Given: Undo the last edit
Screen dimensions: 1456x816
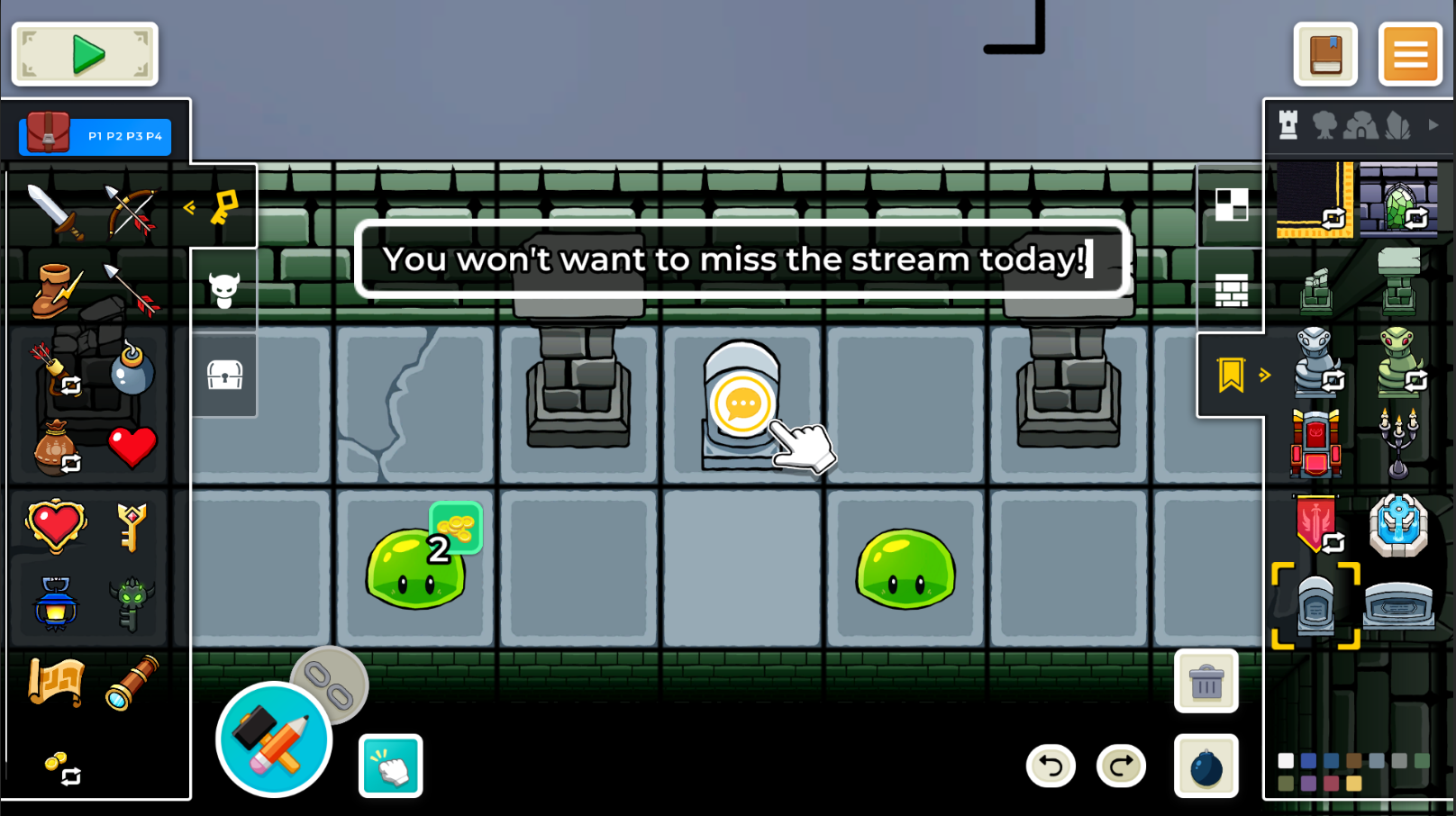Looking at the screenshot, I should [x=1051, y=766].
